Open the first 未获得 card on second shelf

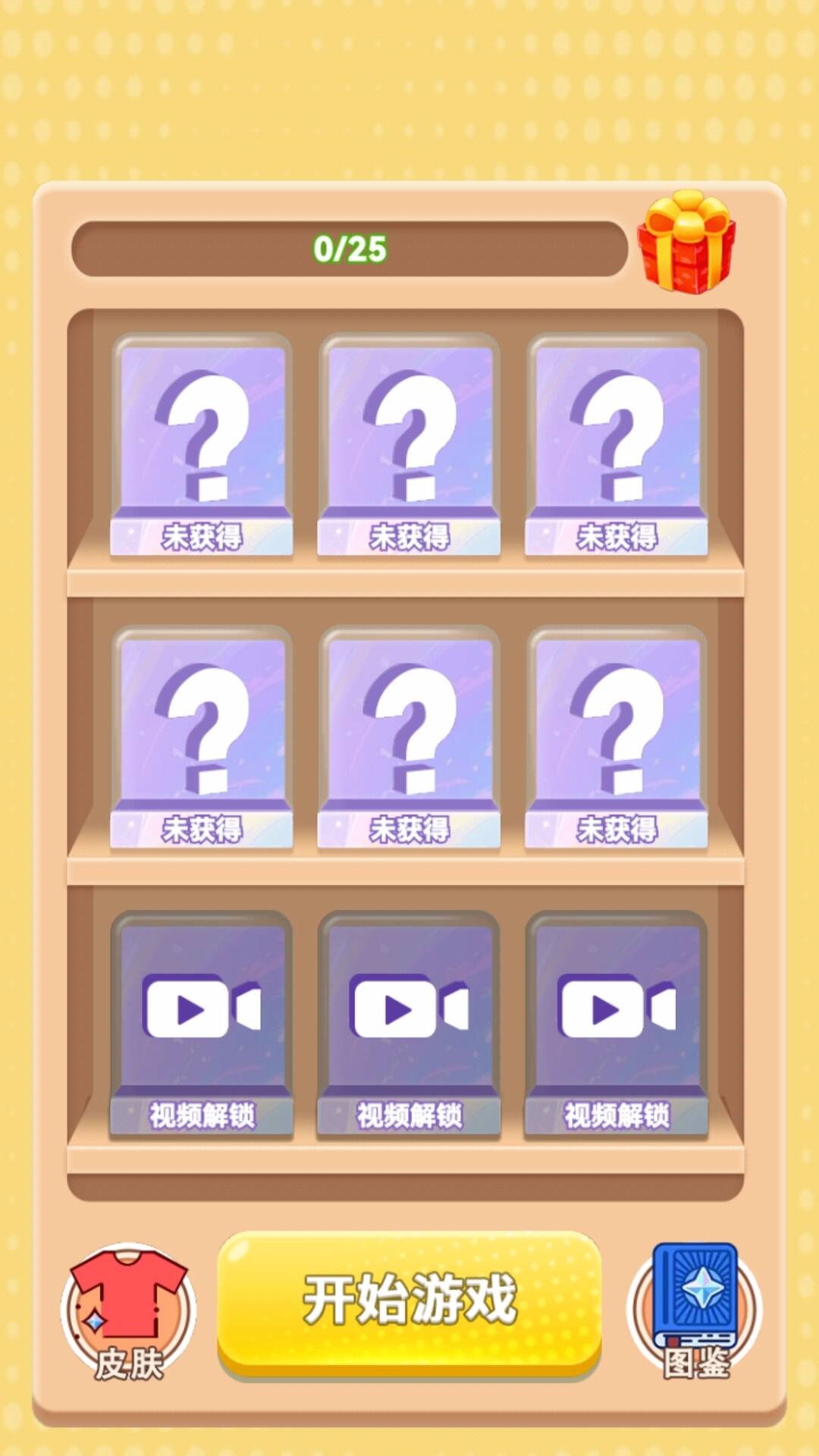pyautogui.click(x=202, y=736)
